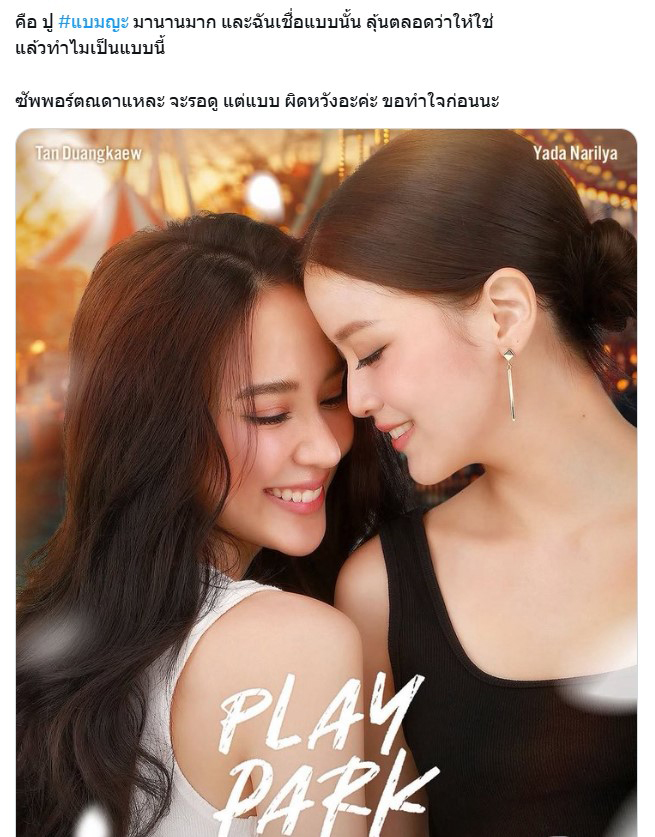Open the Play Park poster image
The height and width of the screenshot is (837, 655).
[326, 480]
